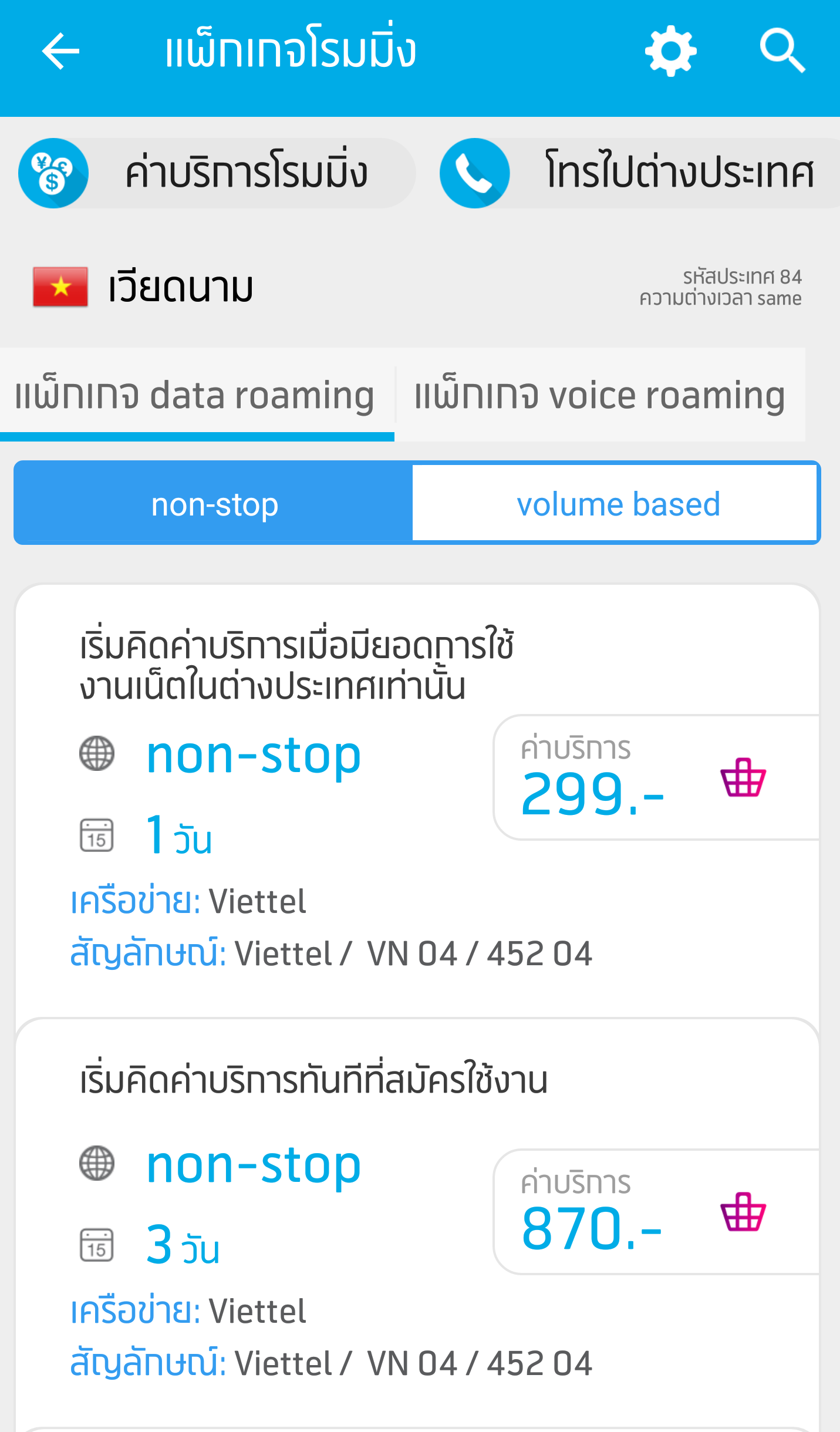The width and height of the screenshot is (840, 1432).
Task: Open the search magnifier
Action: coord(782,52)
